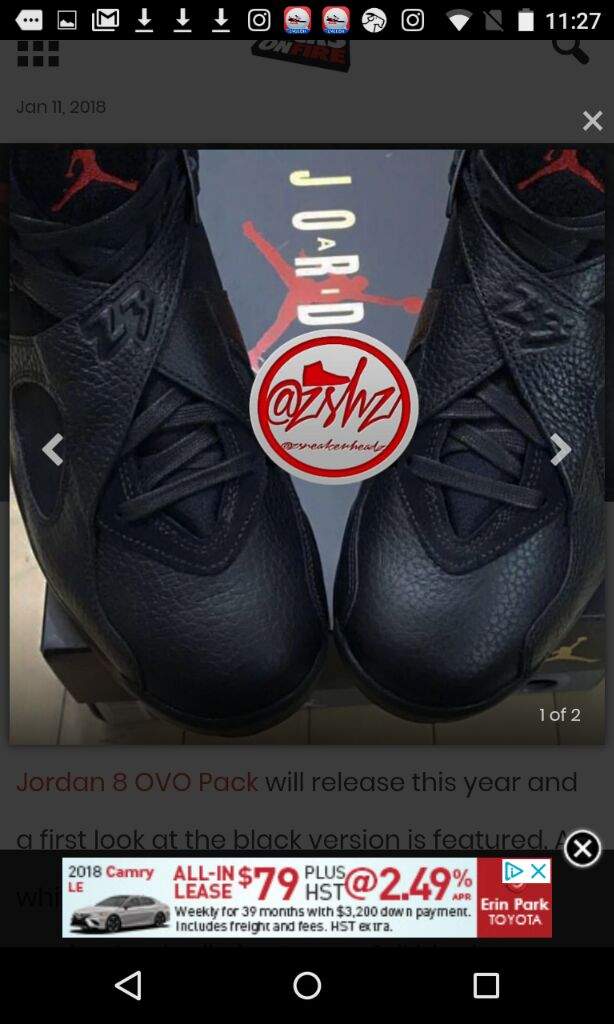614x1024 pixels.
Task: Advance to the next image
Action: pyautogui.click(x=560, y=449)
